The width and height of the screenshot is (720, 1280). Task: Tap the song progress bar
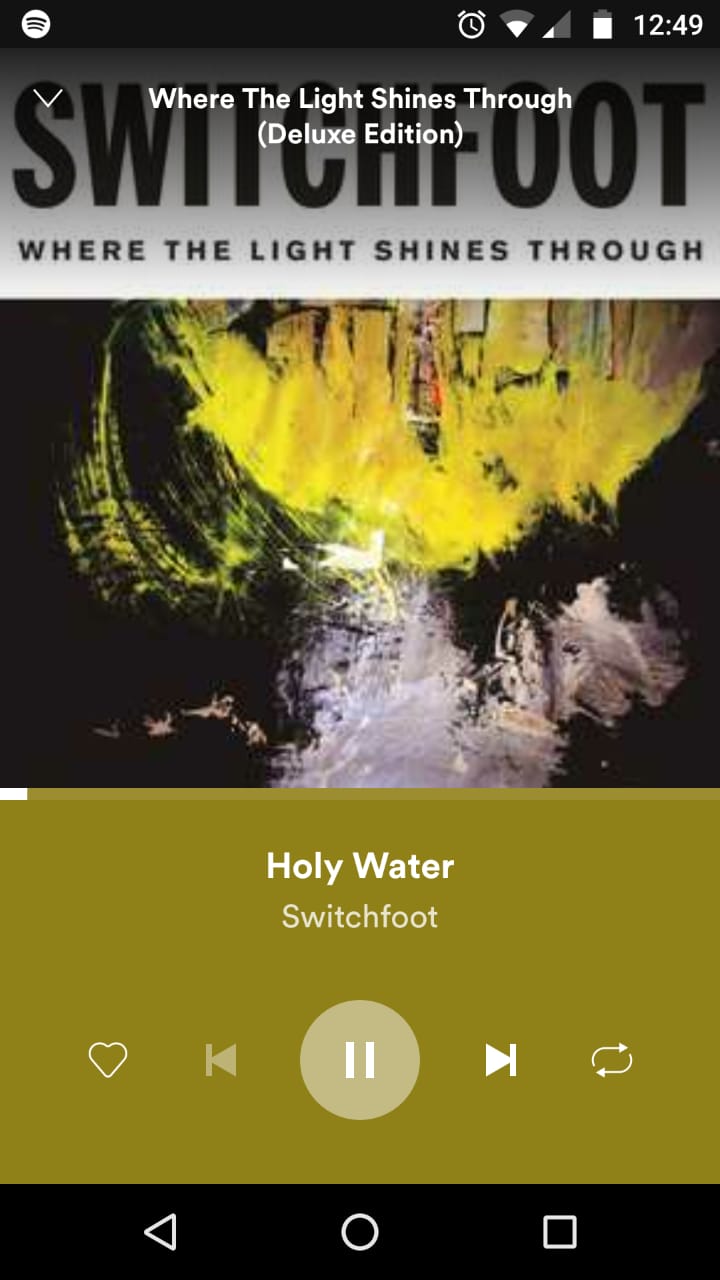(360, 794)
